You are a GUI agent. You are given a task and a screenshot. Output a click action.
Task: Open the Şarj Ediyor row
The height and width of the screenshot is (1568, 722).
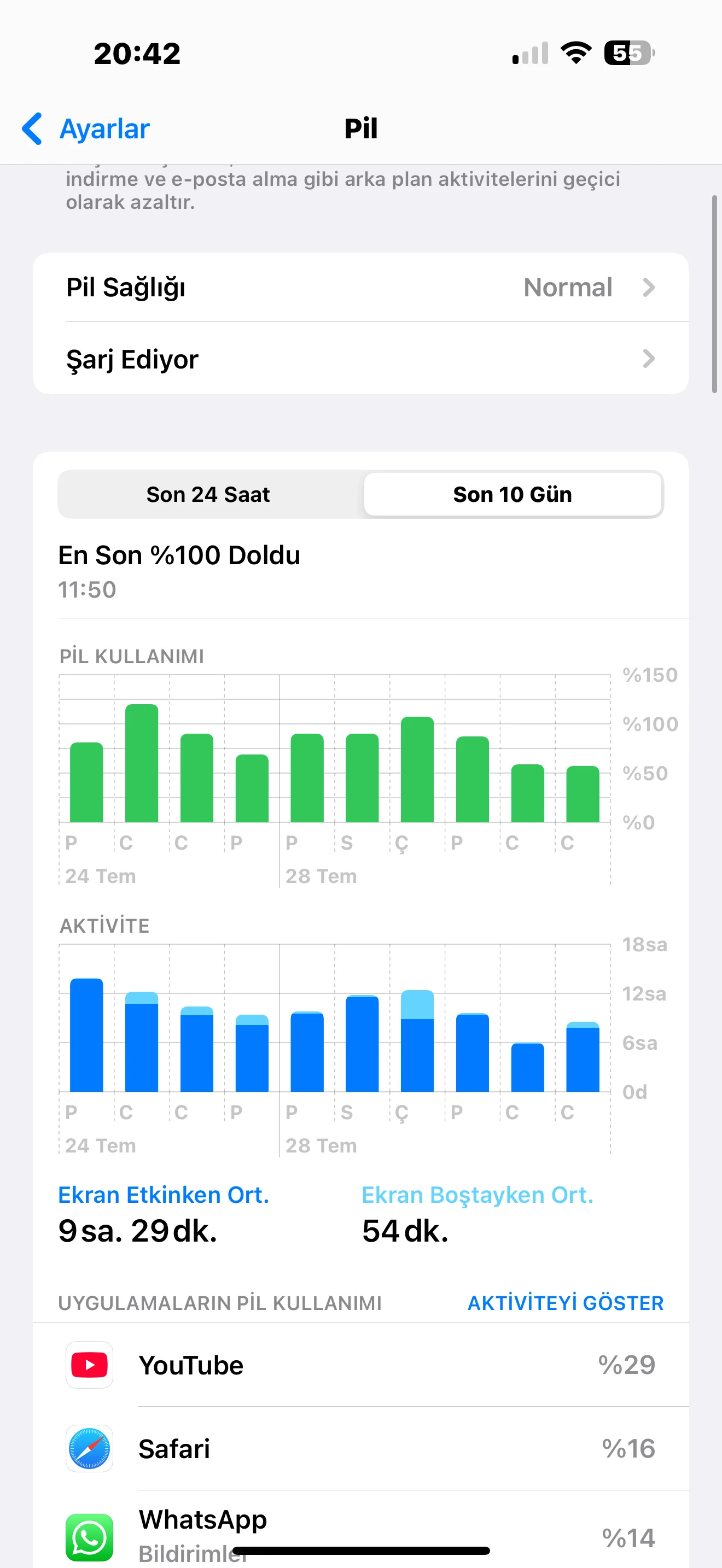(360, 359)
